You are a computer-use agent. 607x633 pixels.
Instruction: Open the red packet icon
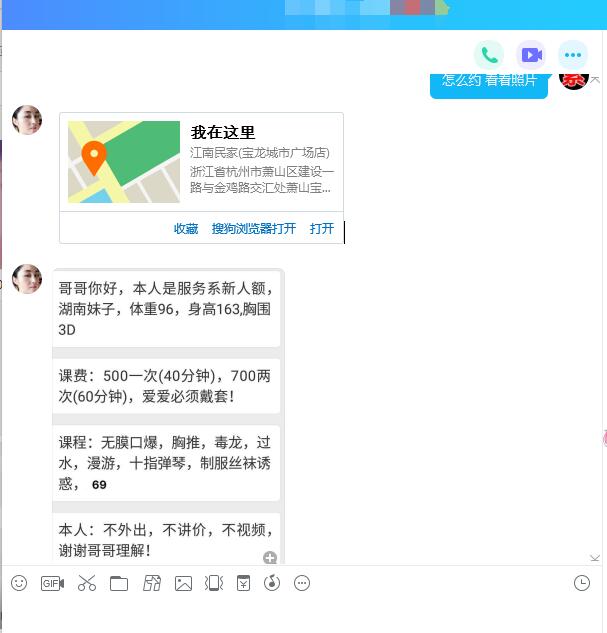pos(243,583)
